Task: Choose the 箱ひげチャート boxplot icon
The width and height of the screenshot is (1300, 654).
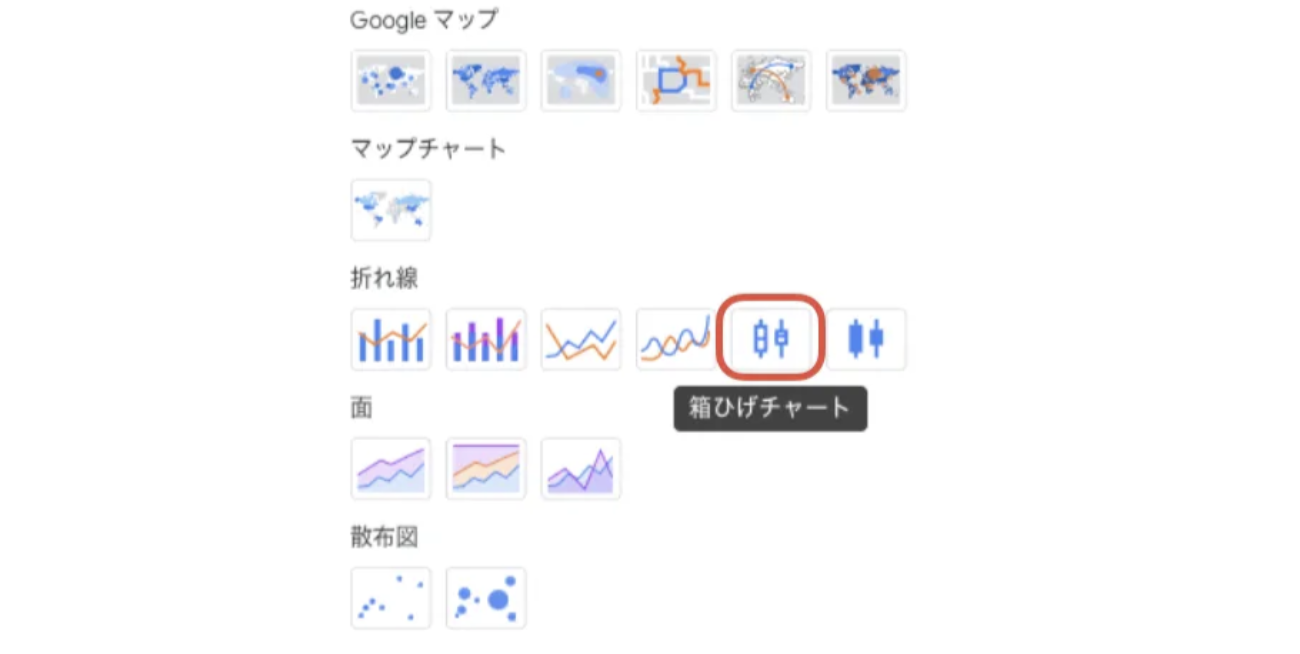Action: [771, 339]
